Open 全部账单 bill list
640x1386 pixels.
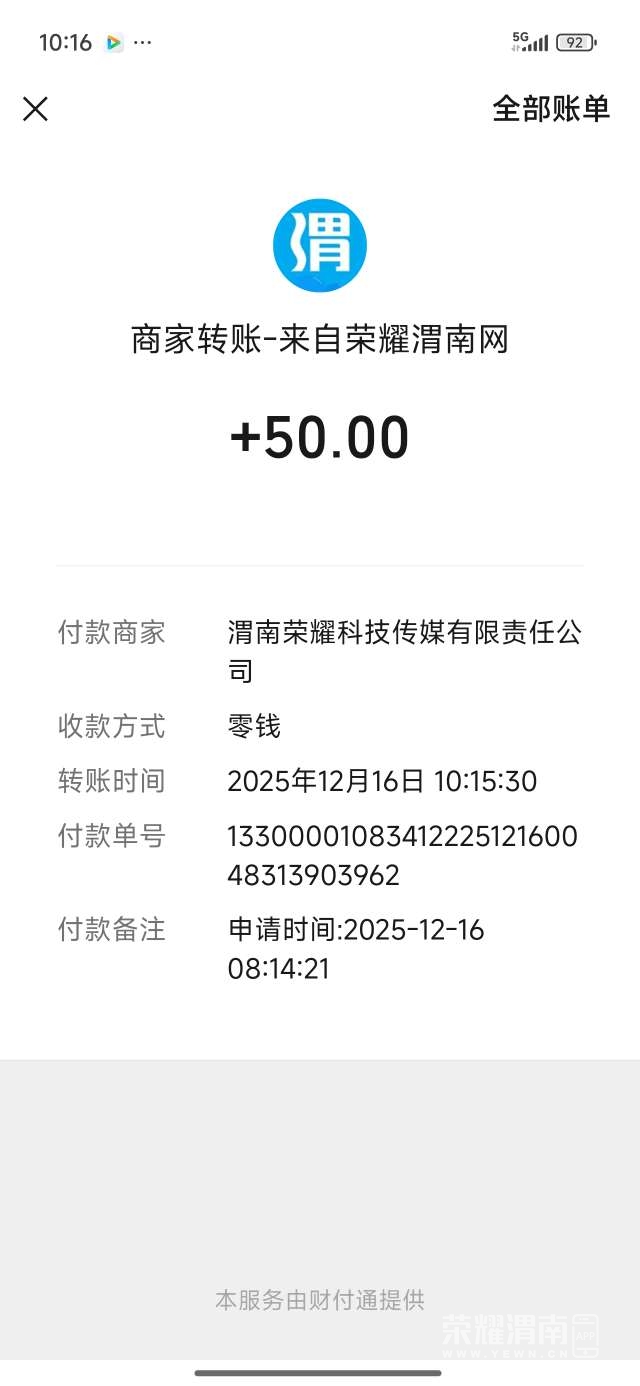click(x=550, y=109)
